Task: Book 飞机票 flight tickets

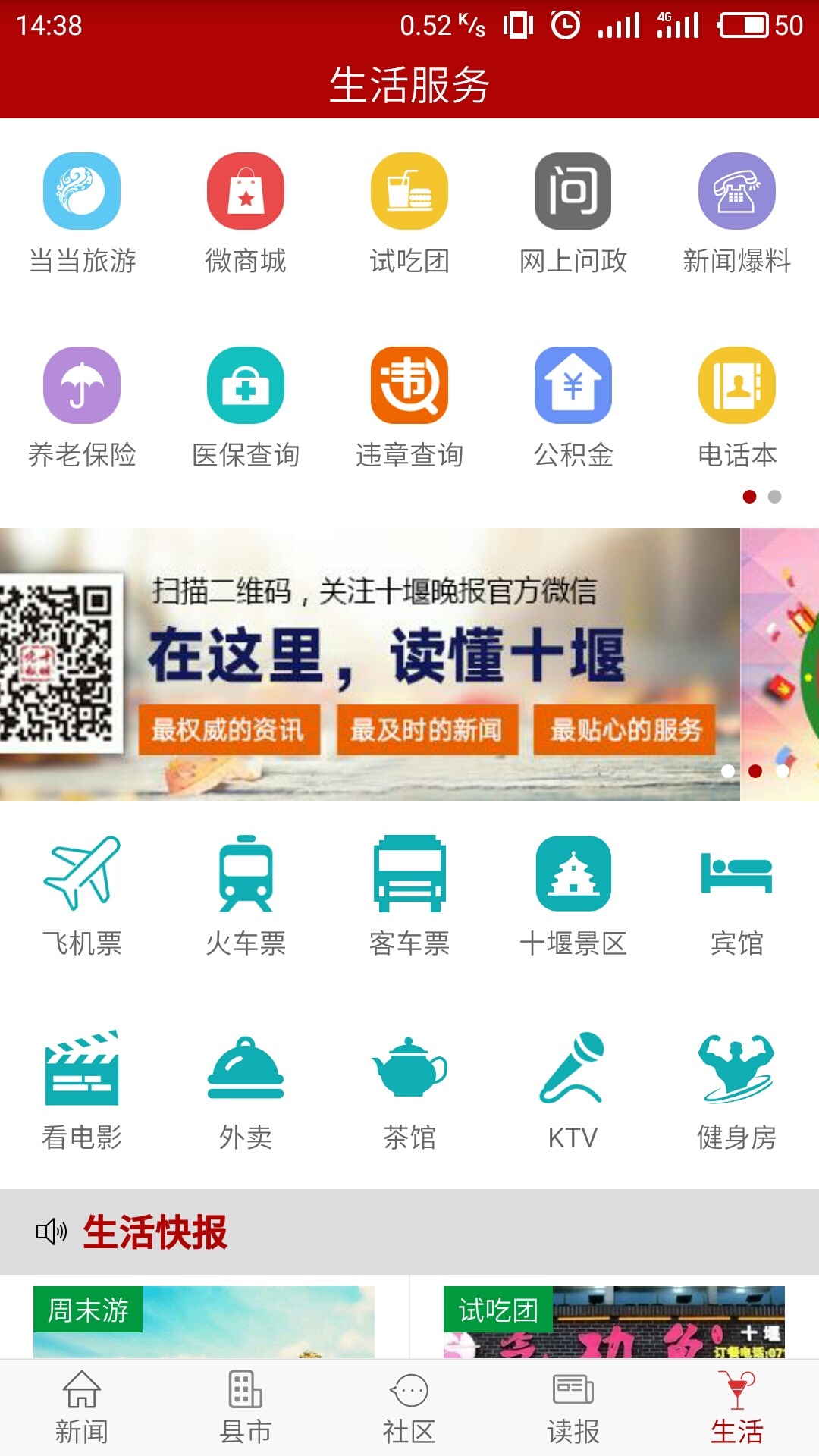Action: click(82, 896)
